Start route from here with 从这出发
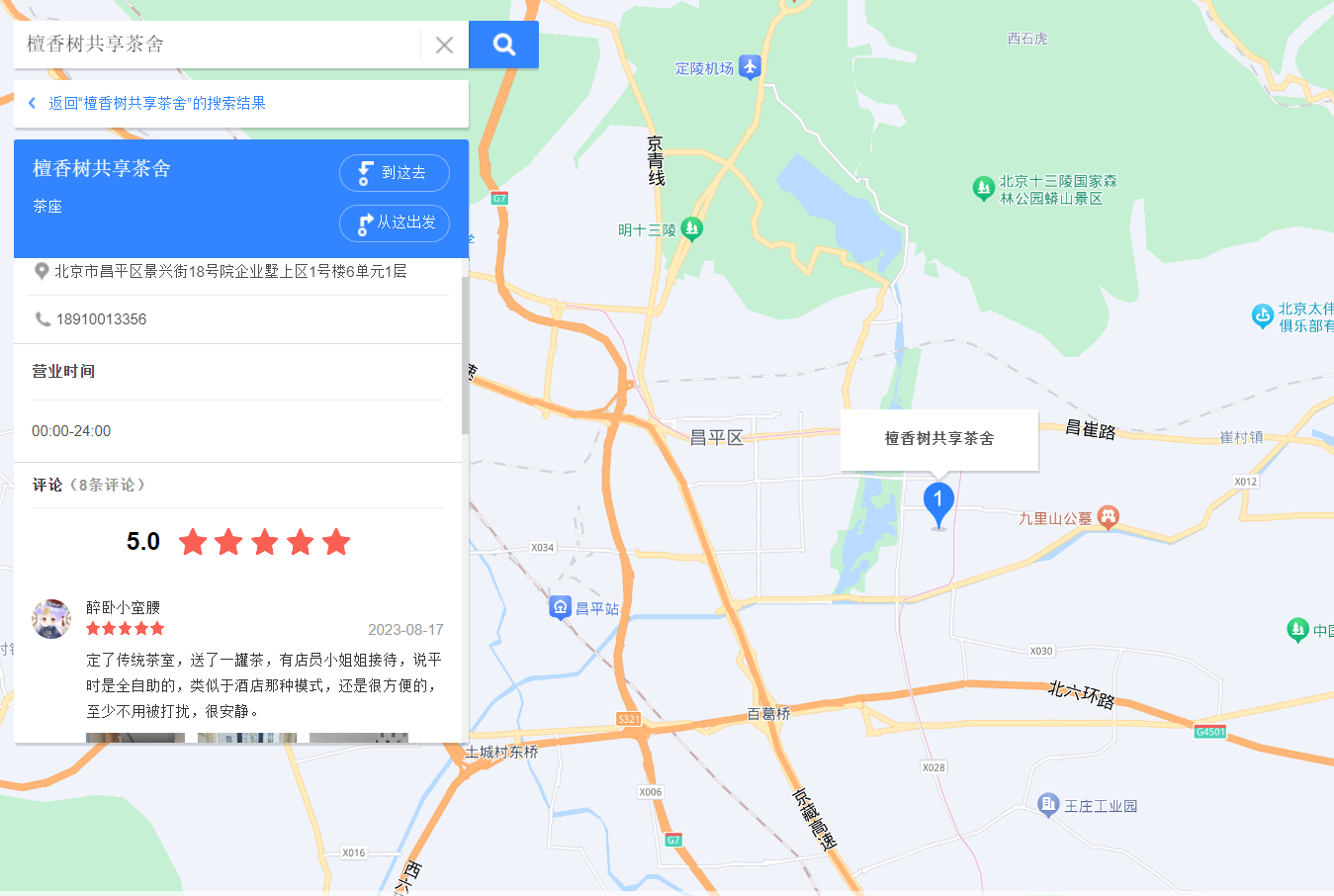This screenshot has width=1334, height=896. coord(394,223)
